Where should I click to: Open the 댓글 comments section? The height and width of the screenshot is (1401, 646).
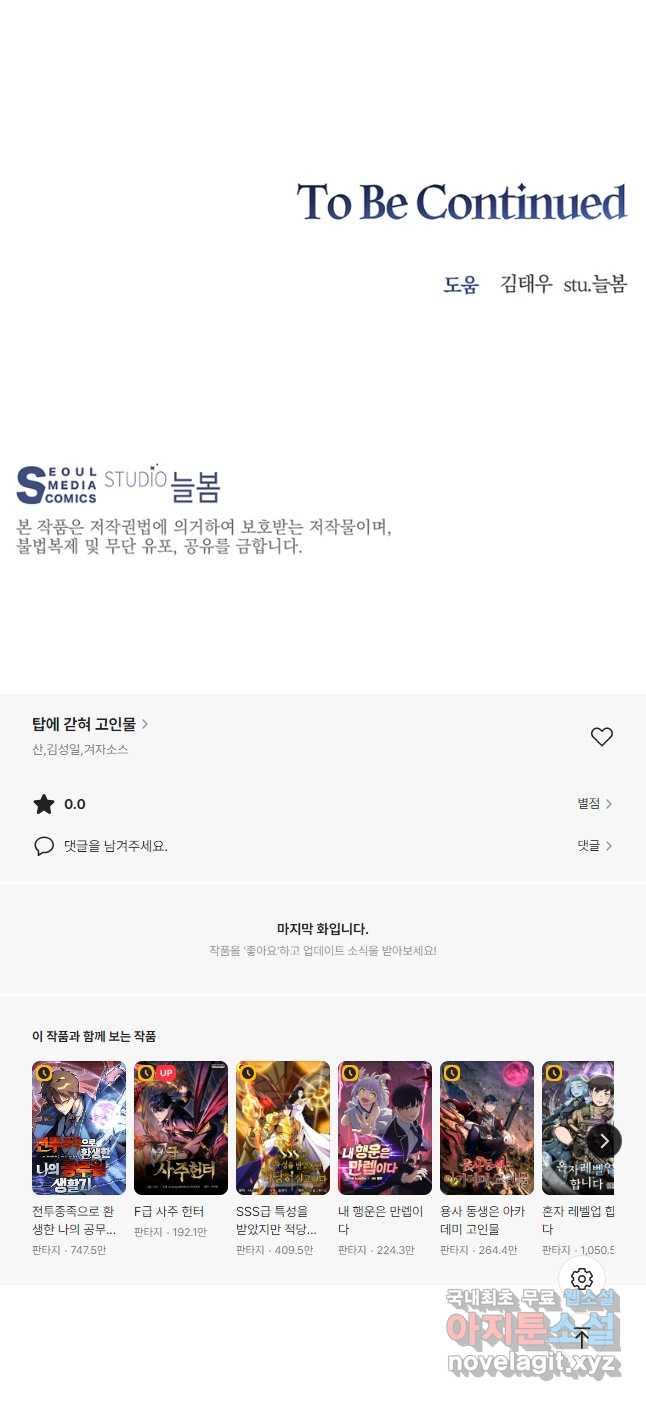pos(594,846)
